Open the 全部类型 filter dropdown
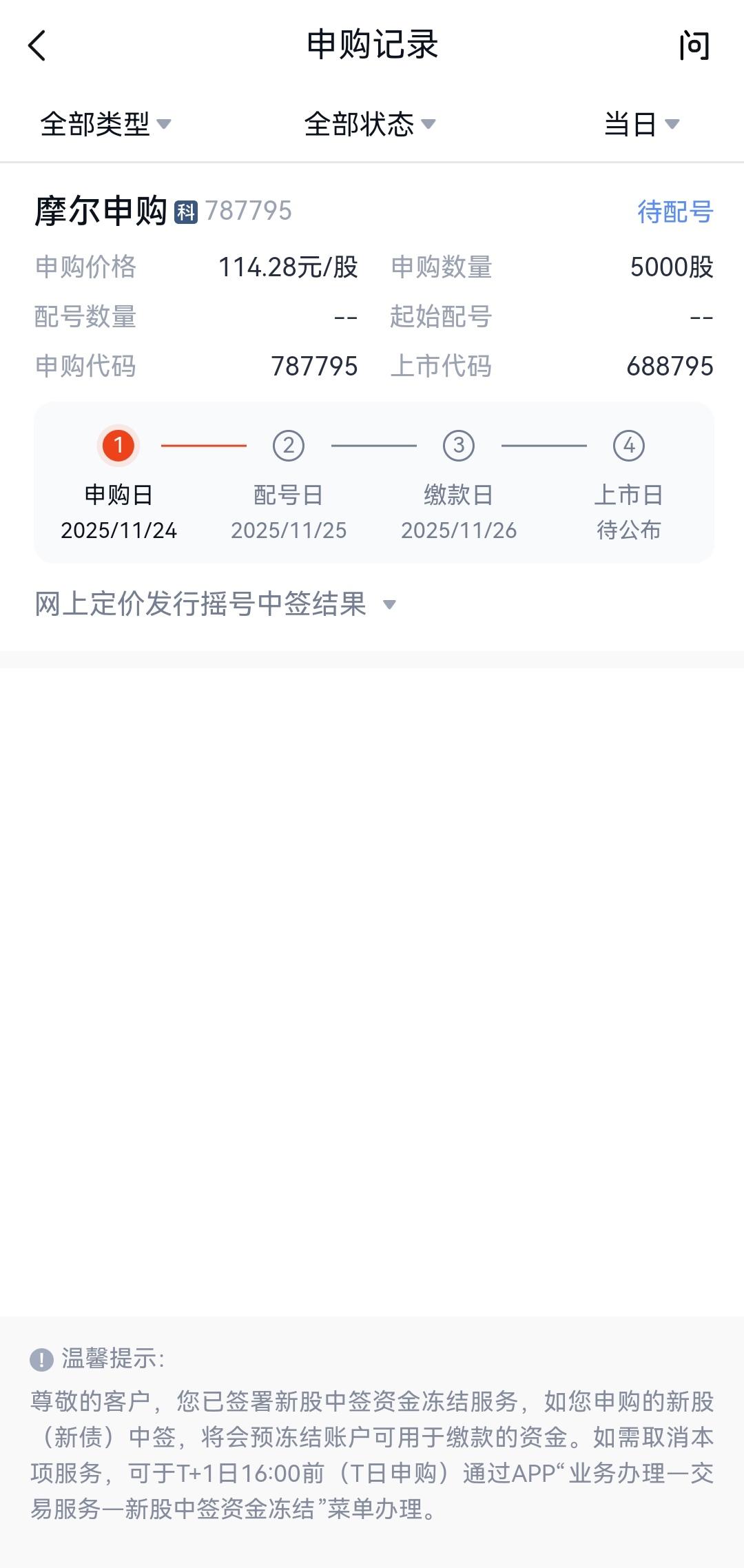 (103, 125)
